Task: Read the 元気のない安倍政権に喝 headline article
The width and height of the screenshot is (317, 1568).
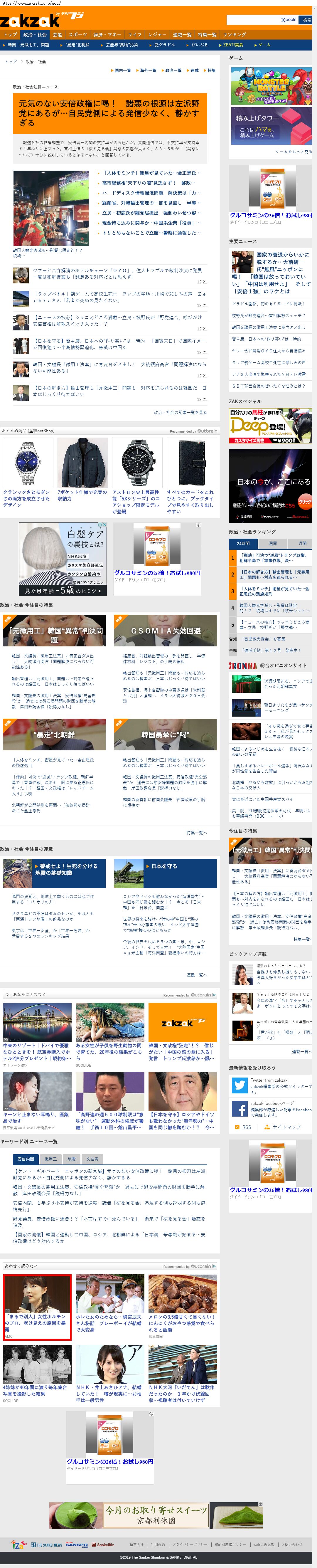Action: (x=109, y=113)
